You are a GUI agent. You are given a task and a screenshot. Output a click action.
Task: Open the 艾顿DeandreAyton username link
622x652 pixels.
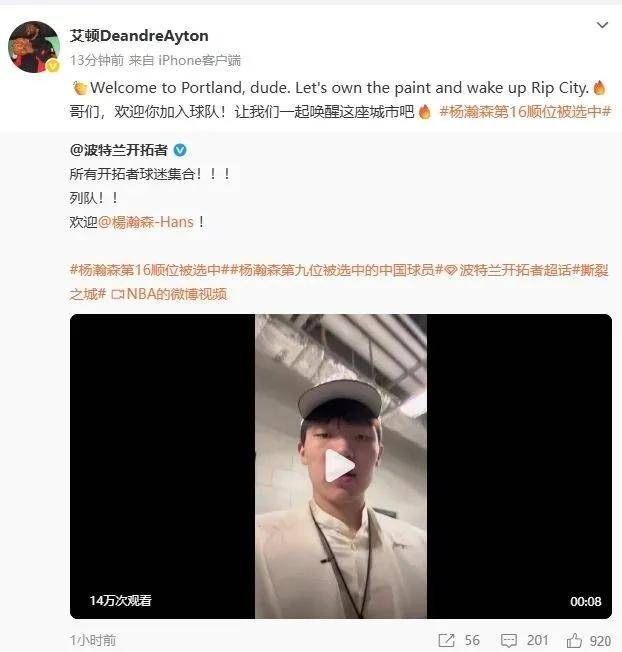coord(139,35)
